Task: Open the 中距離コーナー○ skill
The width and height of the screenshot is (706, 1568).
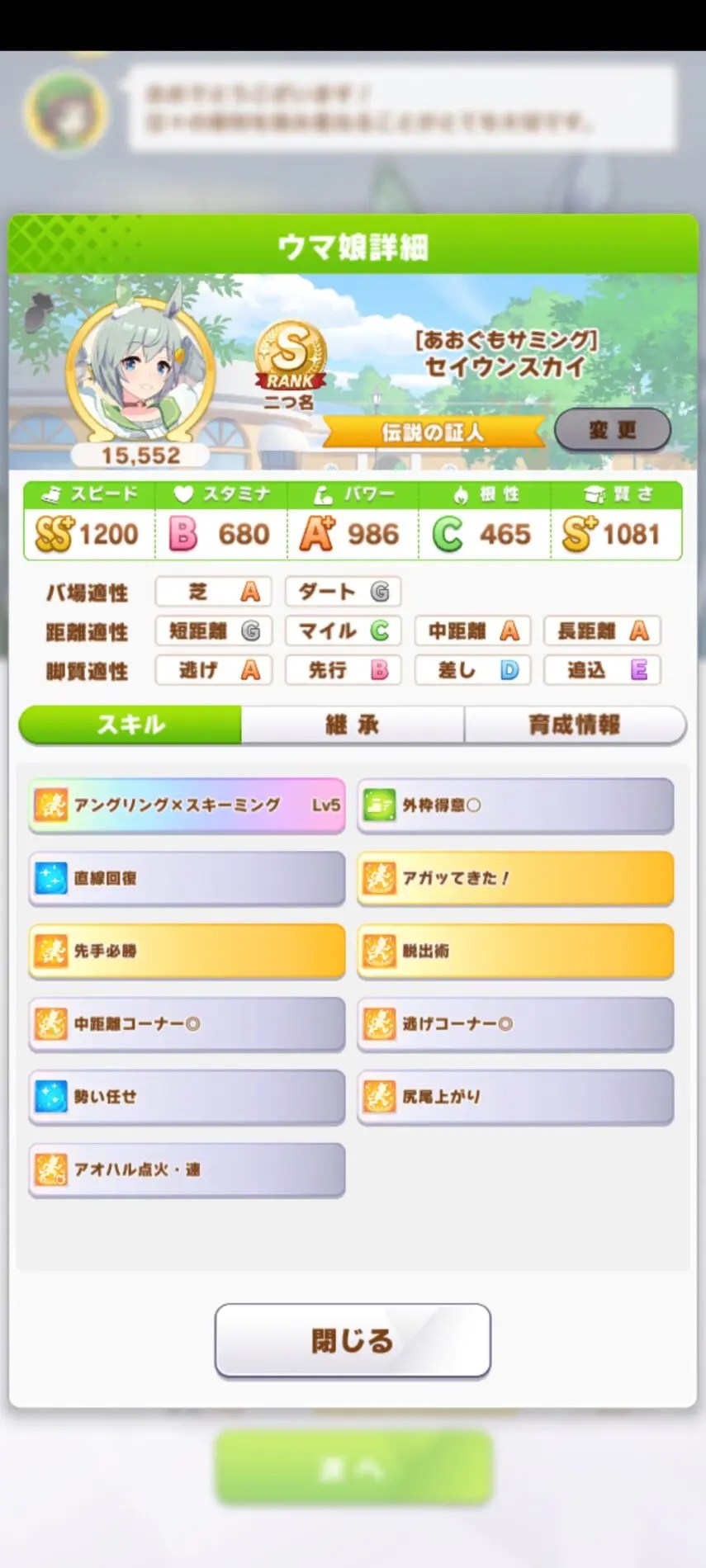Action: pyautogui.click(x=187, y=1023)
